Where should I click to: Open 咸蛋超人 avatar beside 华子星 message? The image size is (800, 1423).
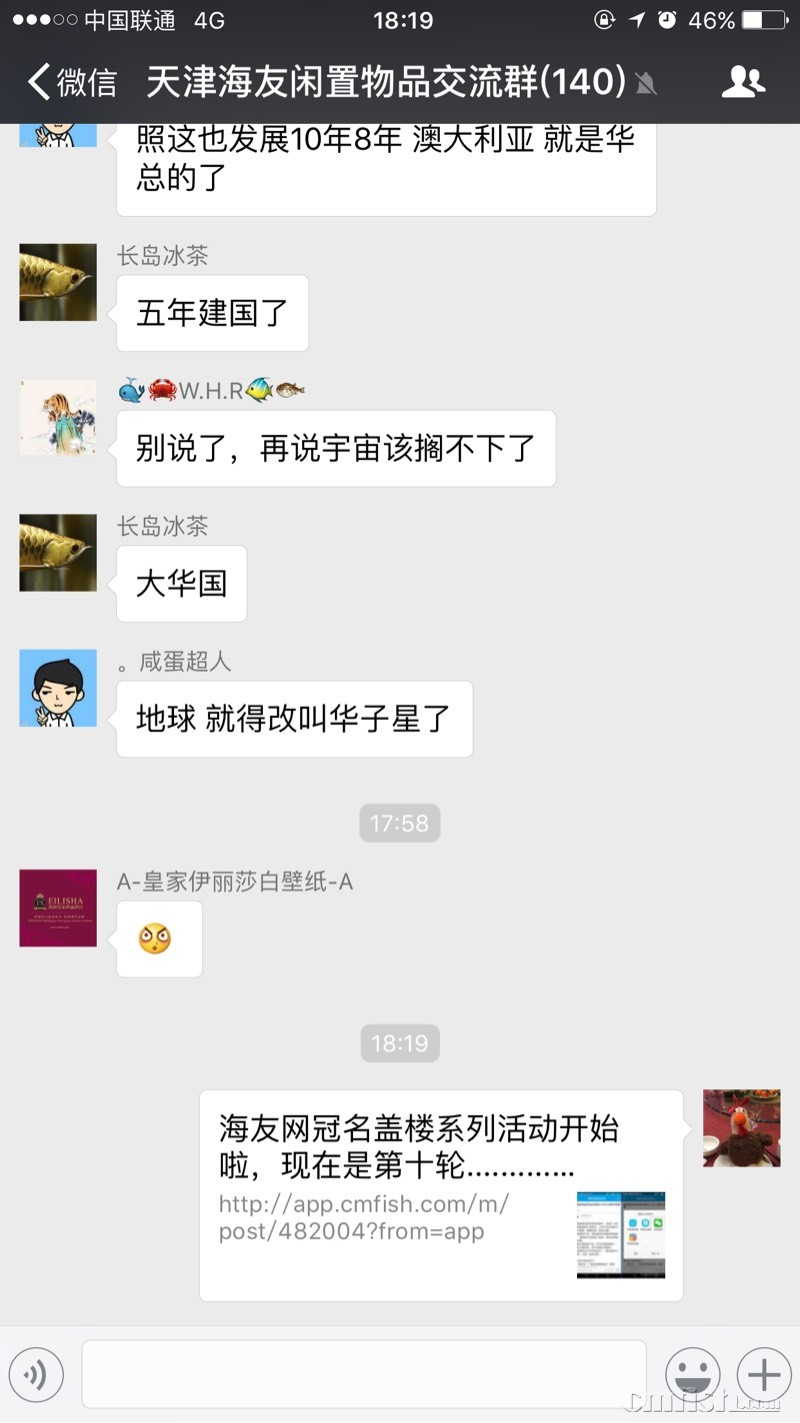click(x=58, y=688)
